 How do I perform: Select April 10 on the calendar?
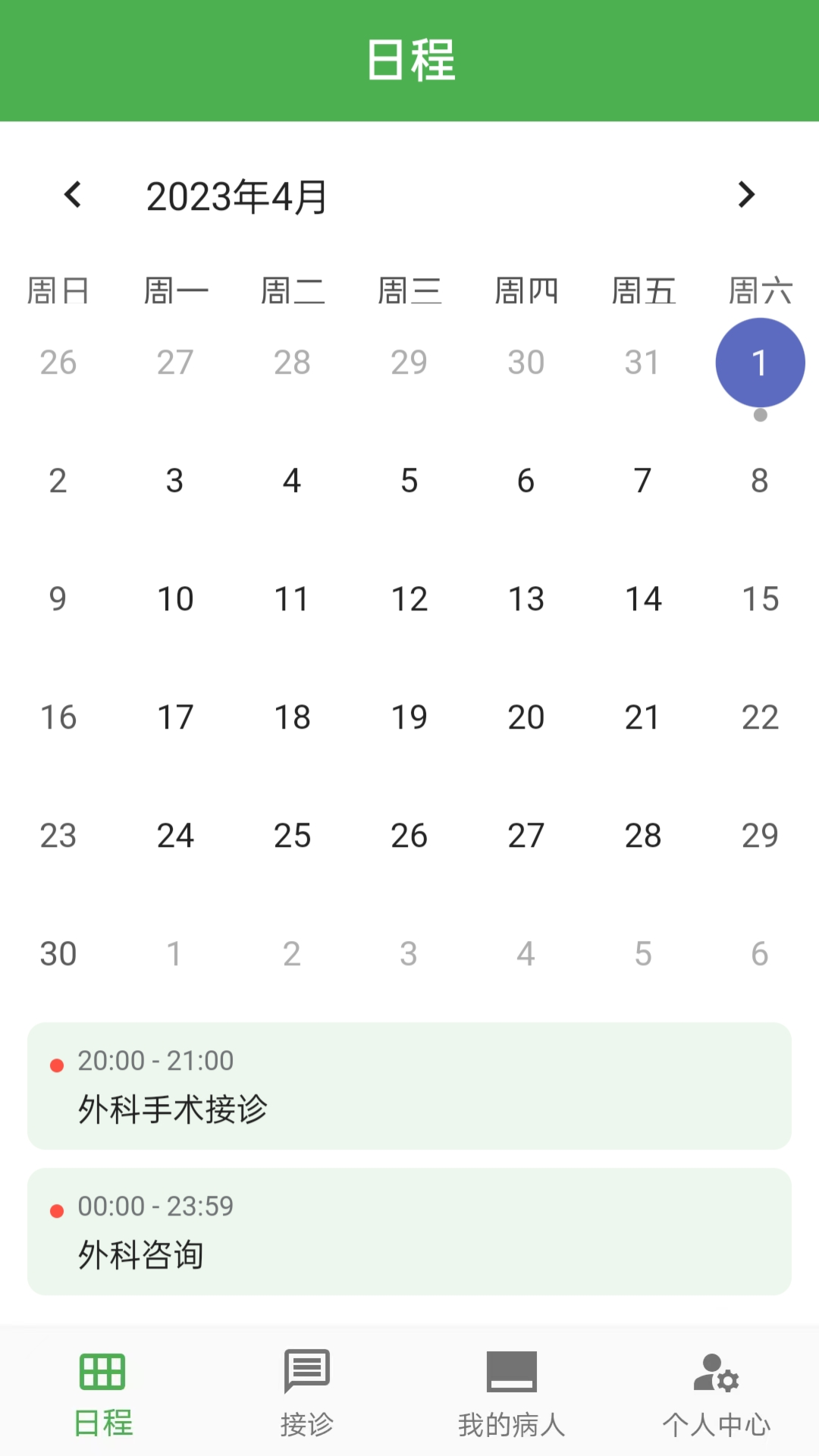point(175,599)
